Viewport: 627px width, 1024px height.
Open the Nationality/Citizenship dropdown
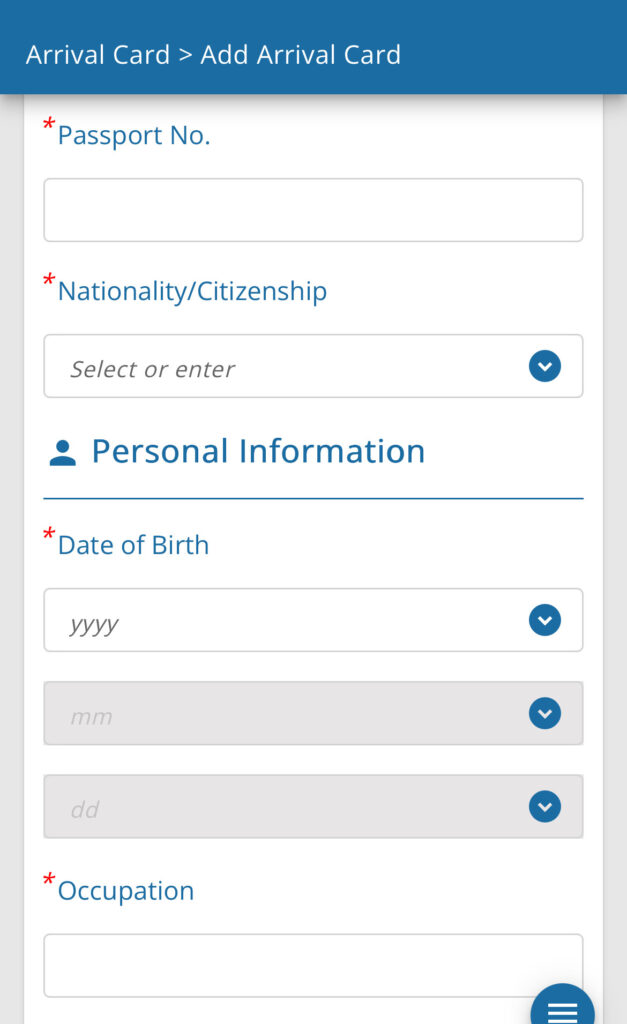[x=313, y=366]
